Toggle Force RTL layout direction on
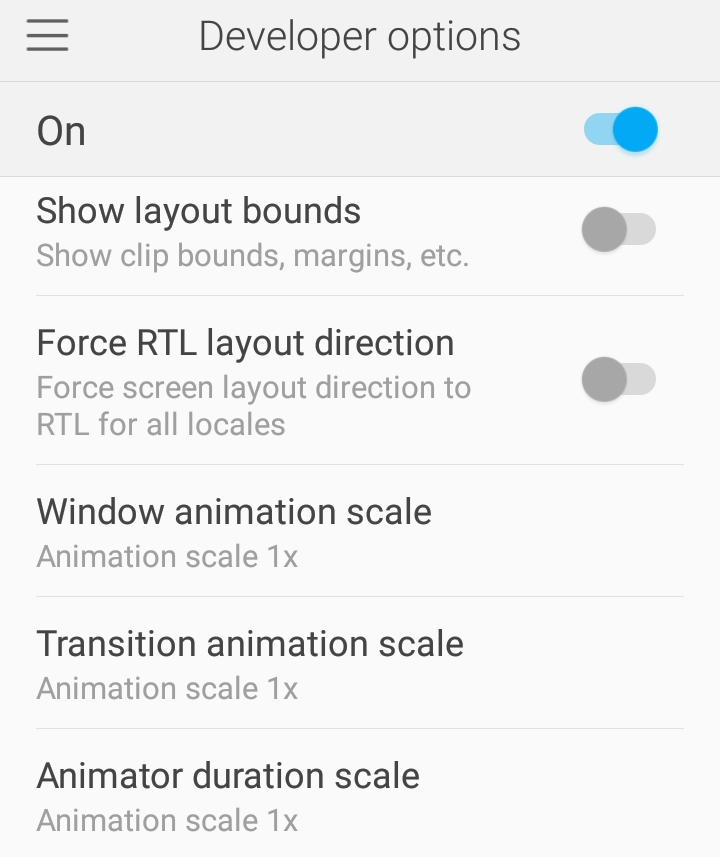The height and width of the screenshot is (857, 720). 618,380
